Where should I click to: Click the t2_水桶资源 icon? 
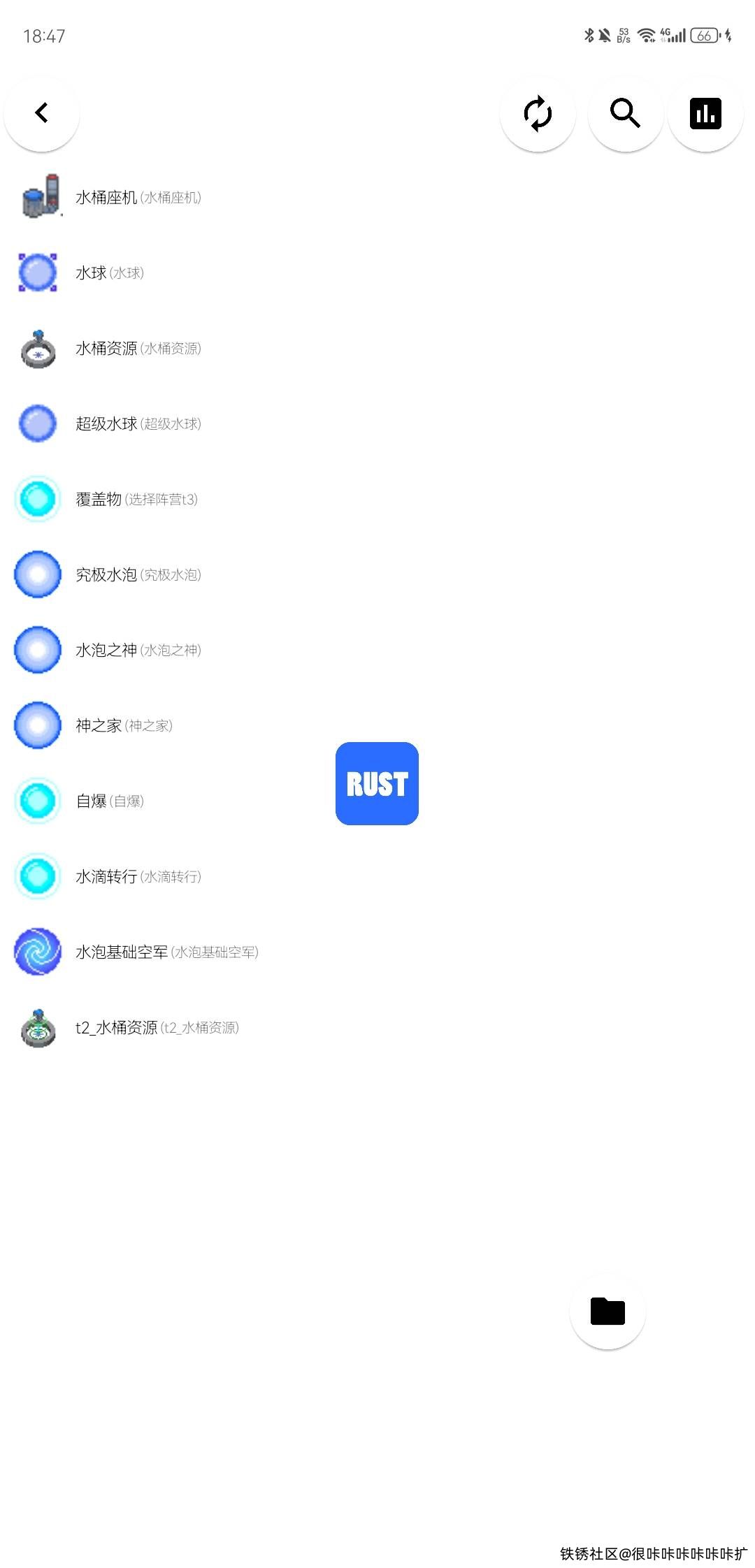tap(38, 1028)
